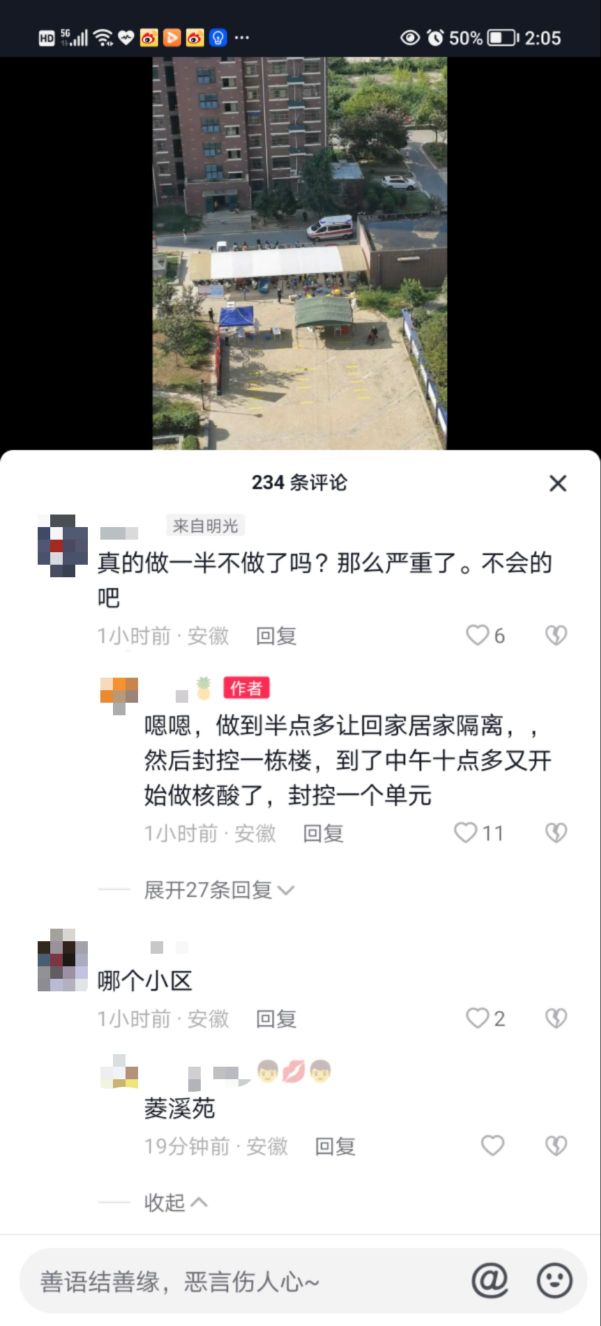Dislike the reply 菱溪苑
601x1326 pixels.
pyautogui.click(x=556, y=1146)
